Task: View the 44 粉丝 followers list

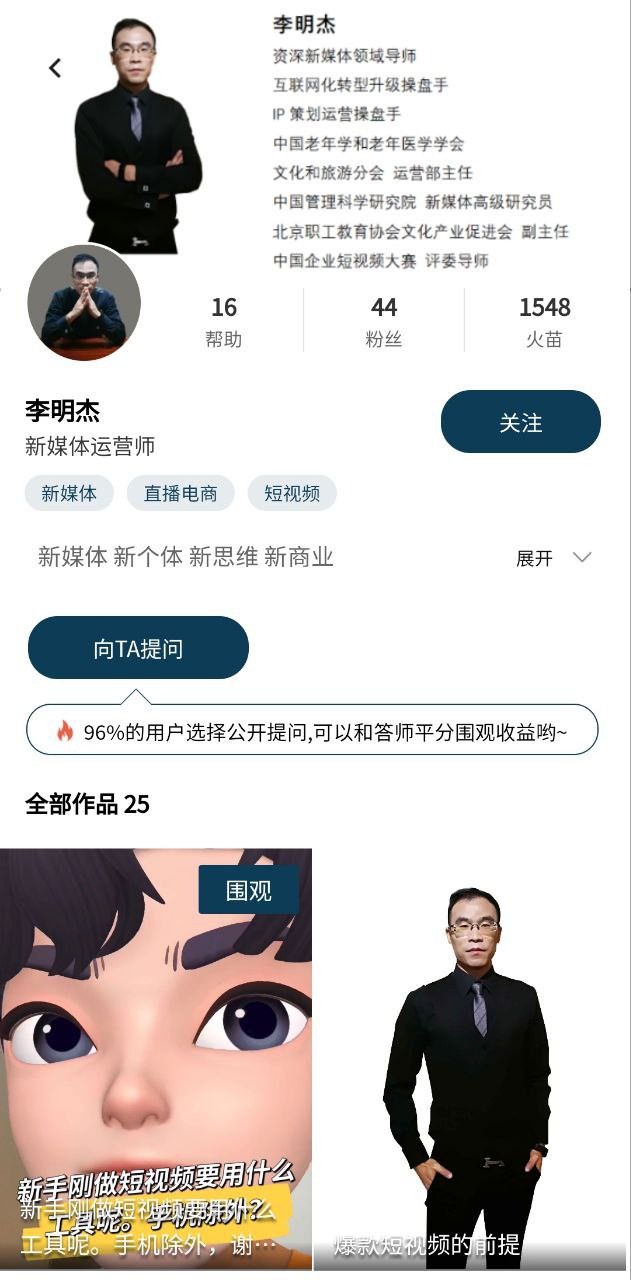Action: pos(384,321)
